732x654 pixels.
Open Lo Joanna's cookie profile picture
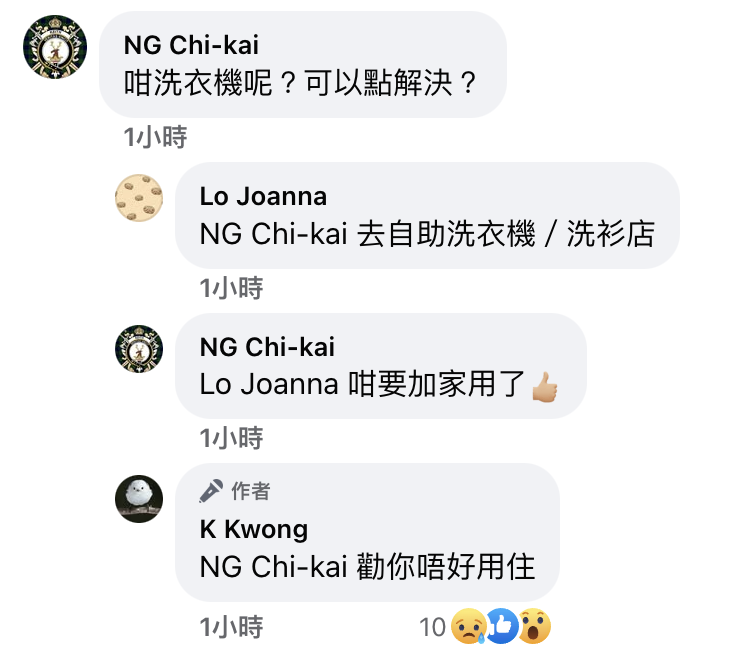tap(139, 198)
